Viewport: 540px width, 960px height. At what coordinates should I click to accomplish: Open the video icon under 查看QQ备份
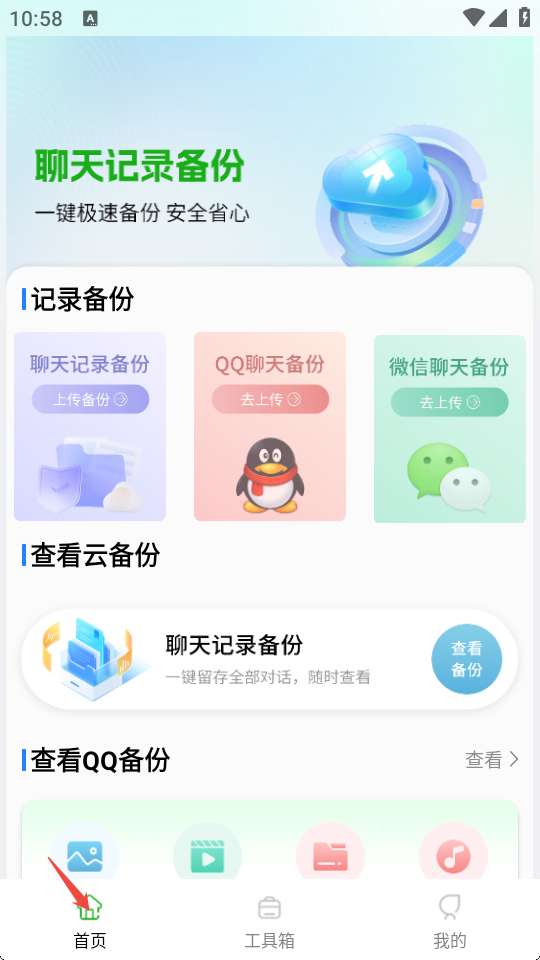tap(208, 855)
